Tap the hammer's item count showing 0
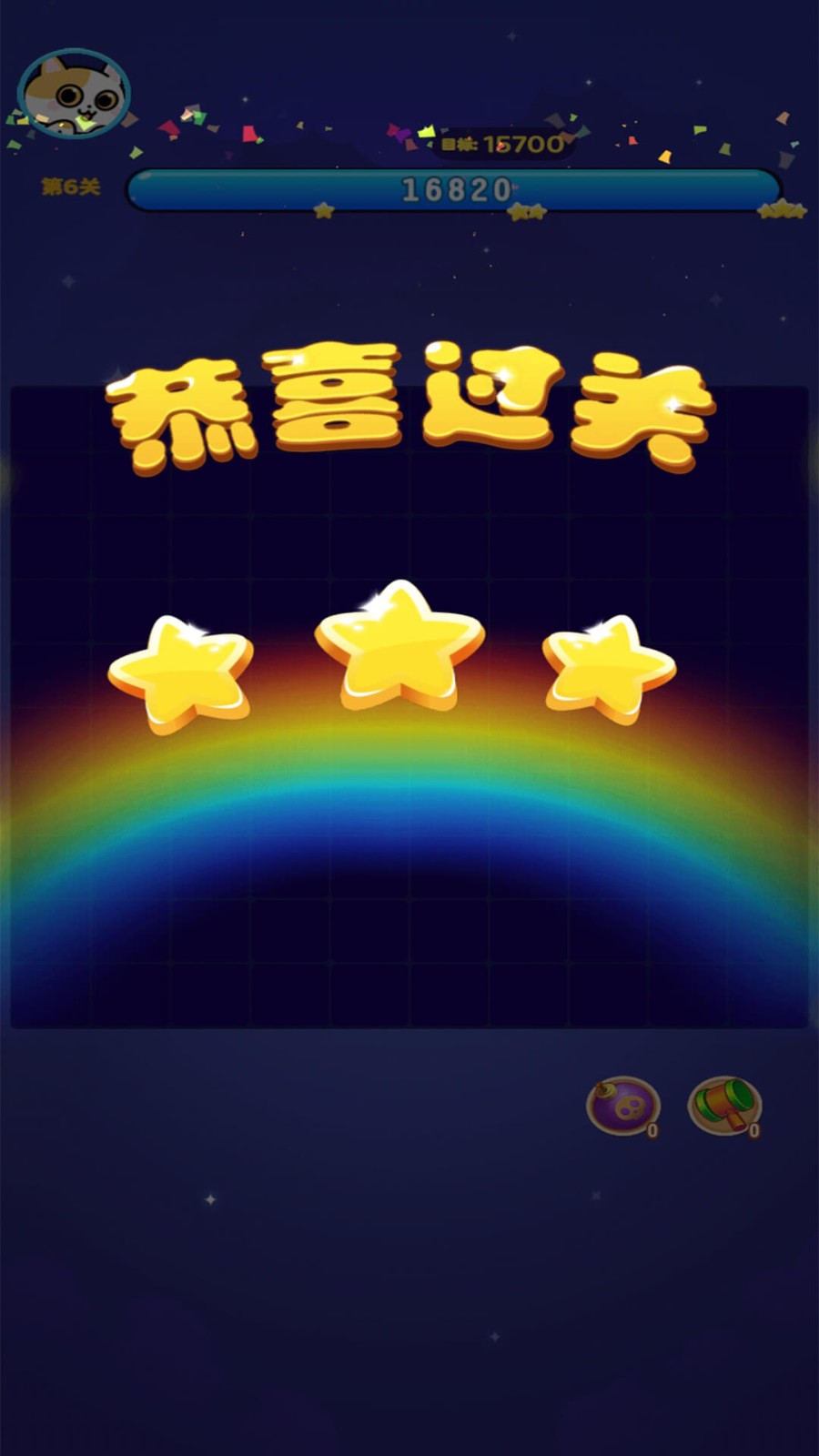 point(755,1131)
